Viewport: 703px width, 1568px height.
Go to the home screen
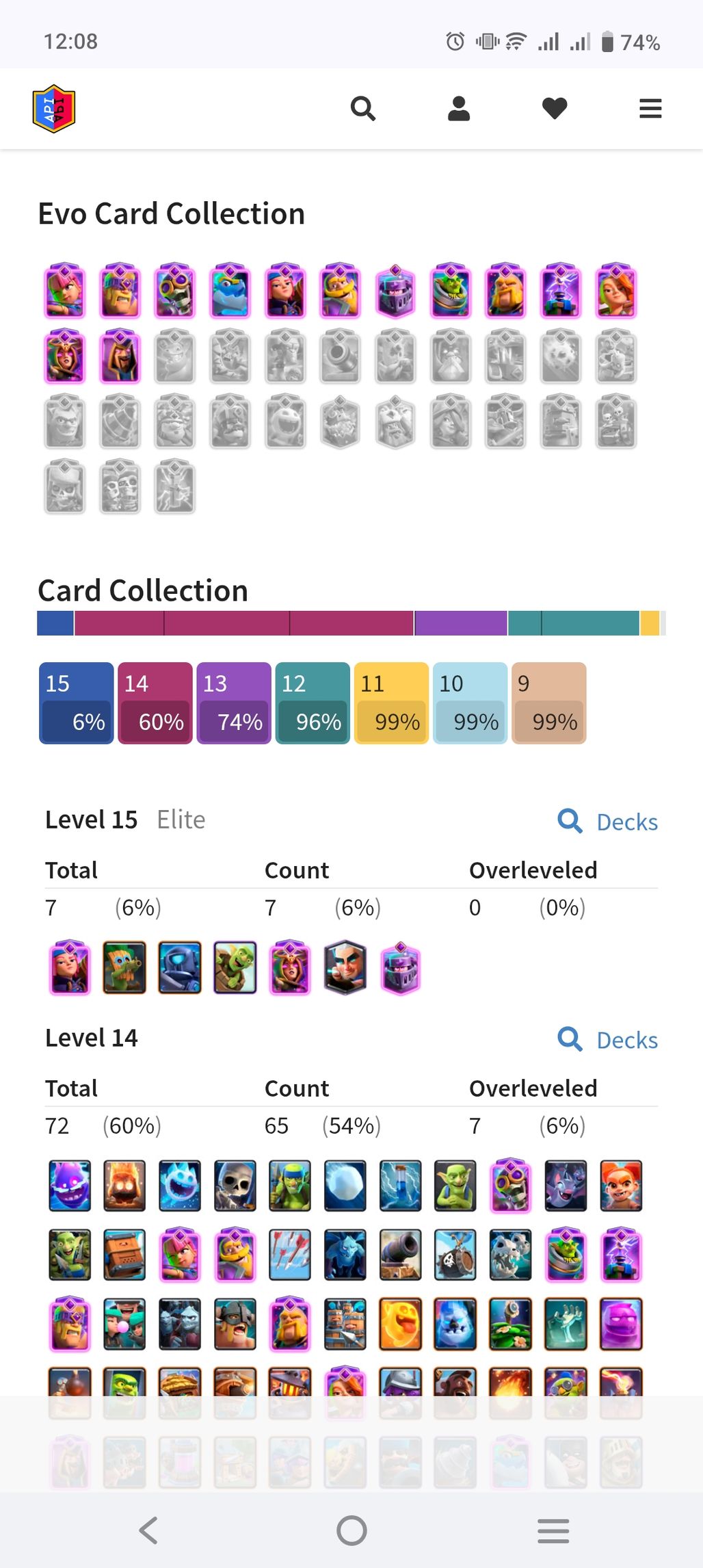point(351,1530)
